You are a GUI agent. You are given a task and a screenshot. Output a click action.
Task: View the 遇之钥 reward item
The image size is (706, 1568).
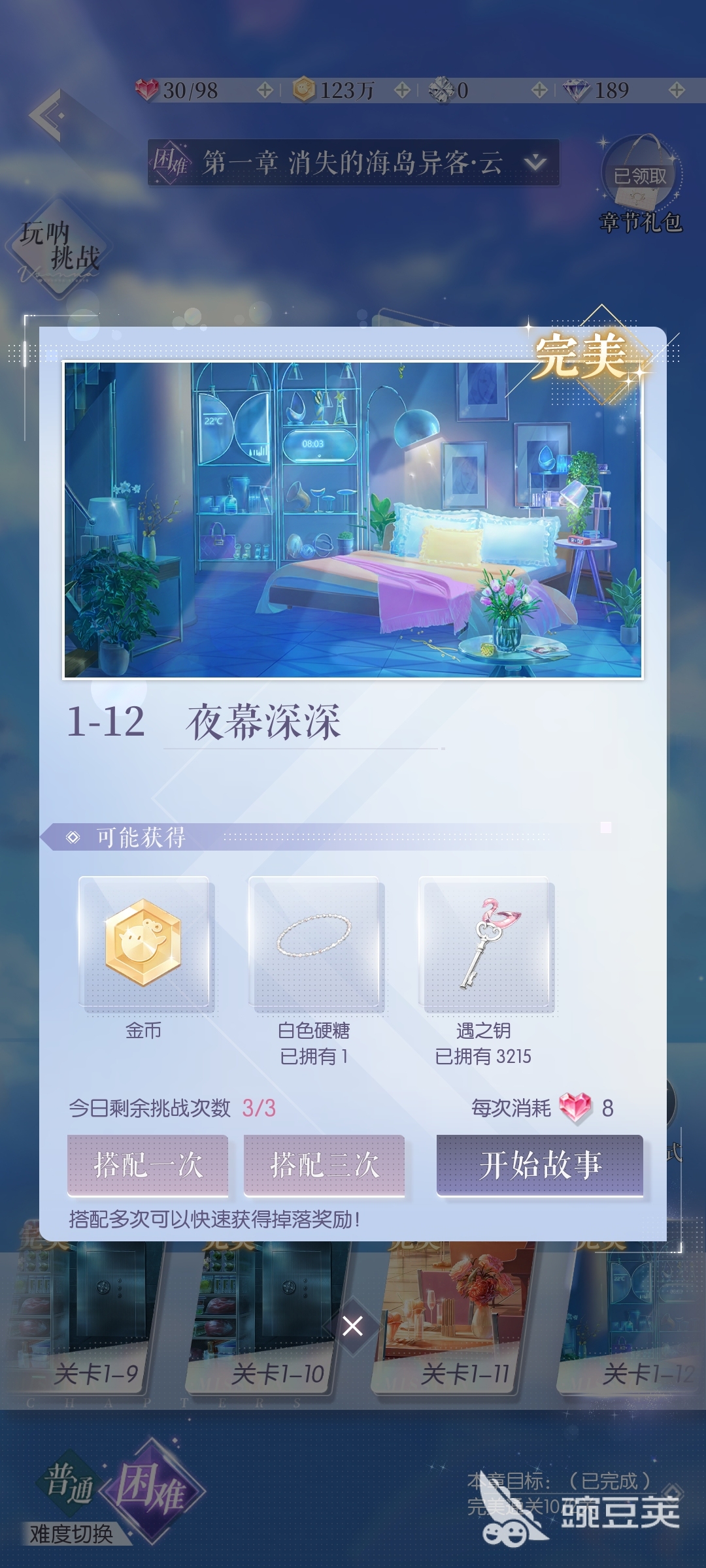[x=484, y=943]
